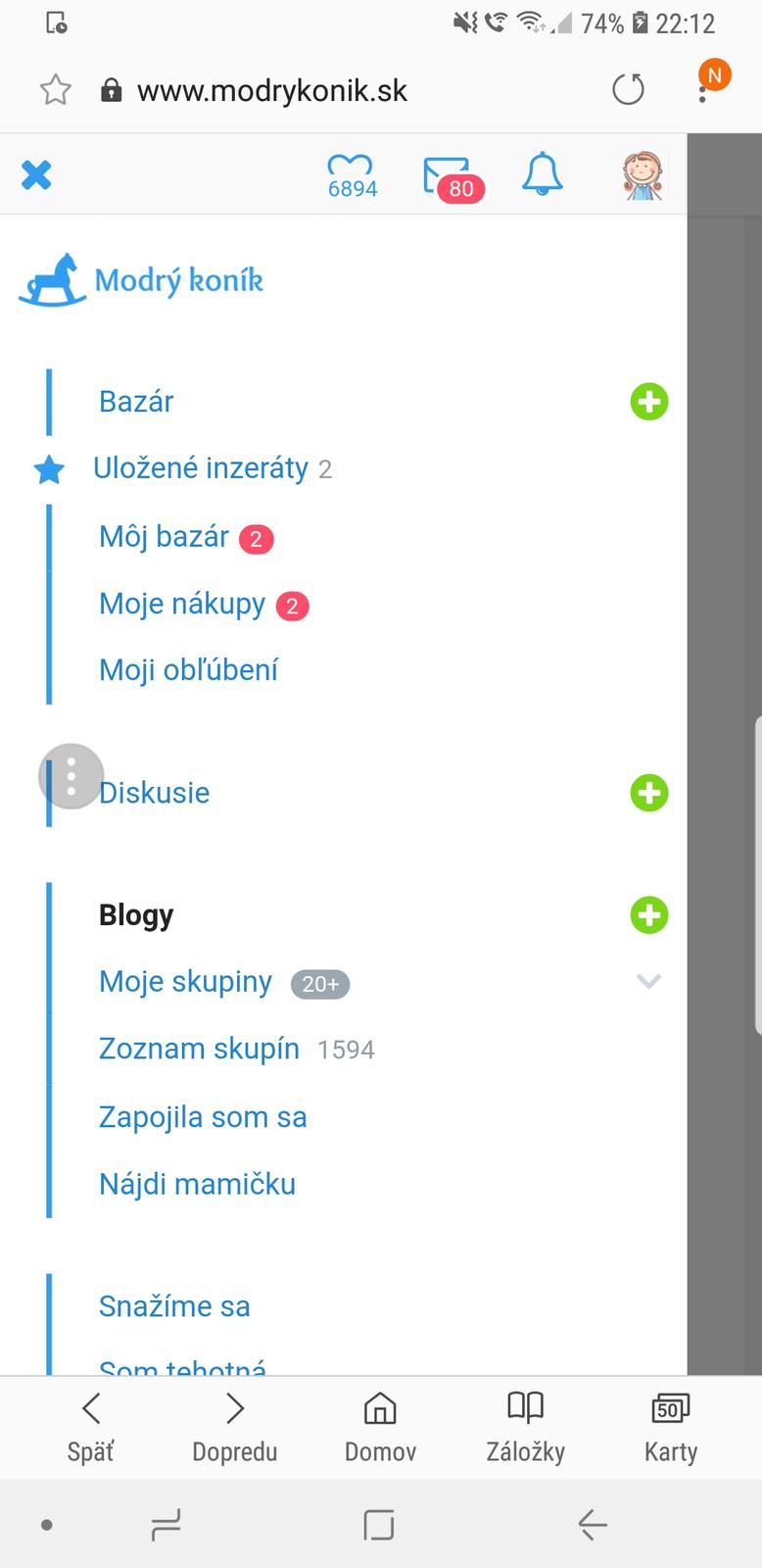
Task: Open Zapojila som sa
Action: (x=203, y=1117)
